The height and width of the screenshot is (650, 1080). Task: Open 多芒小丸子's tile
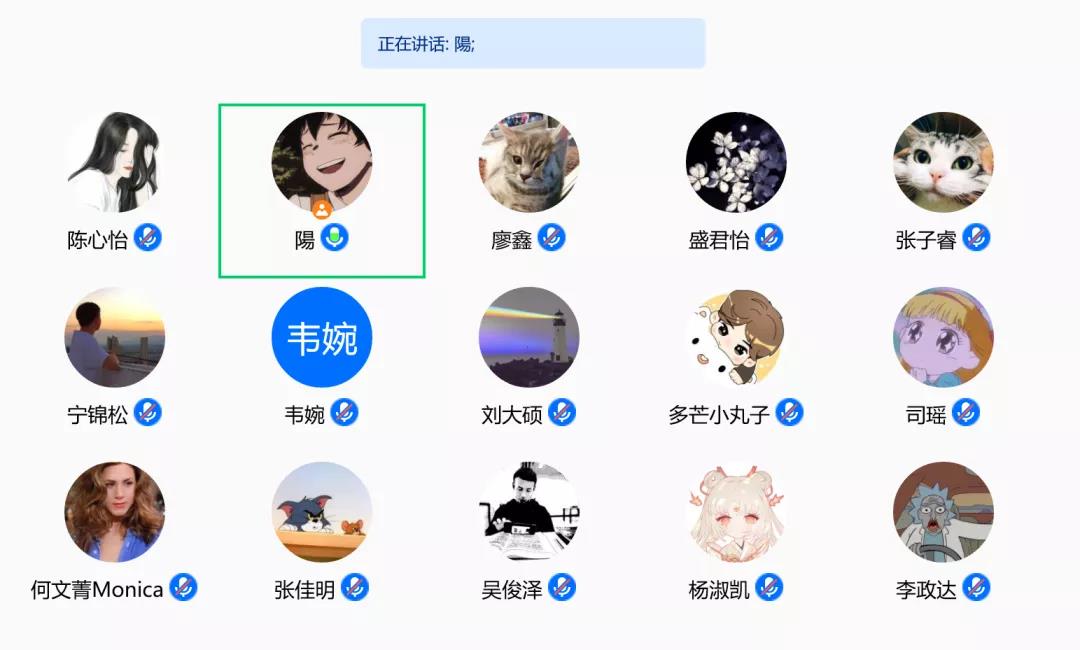click(x=736, y=337)
